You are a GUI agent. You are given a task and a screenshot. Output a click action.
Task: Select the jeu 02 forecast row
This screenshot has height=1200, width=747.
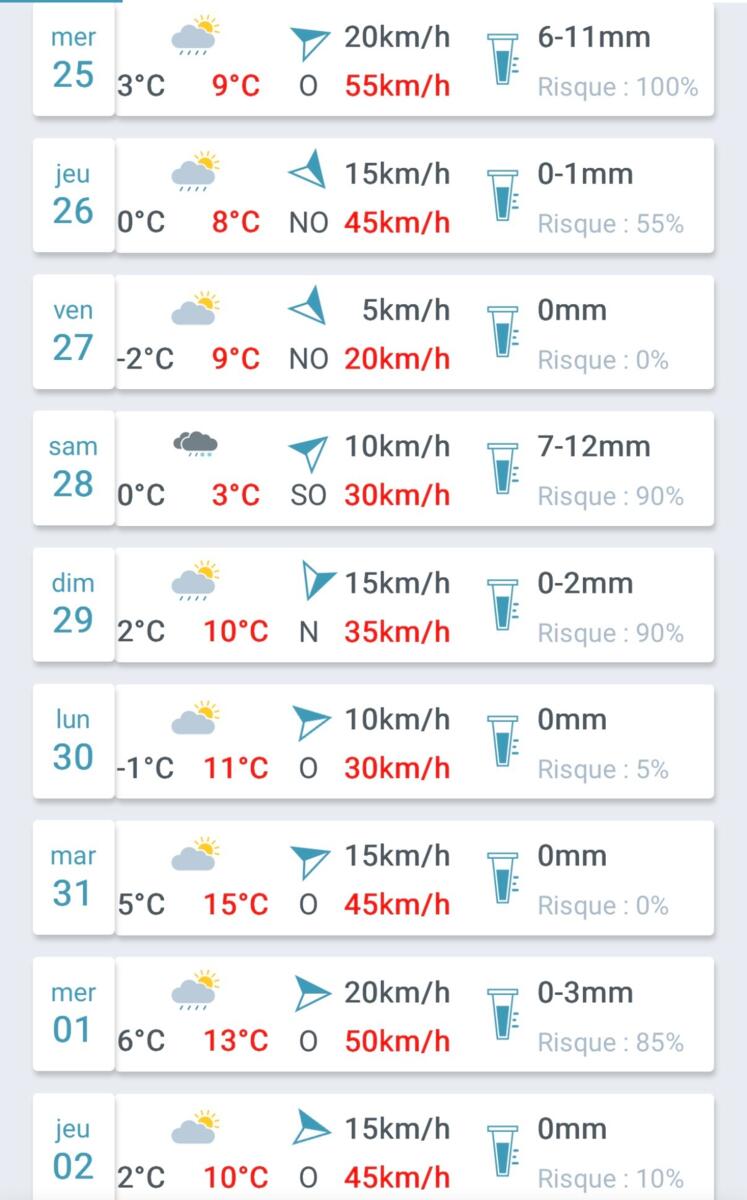pos(373,1150)
